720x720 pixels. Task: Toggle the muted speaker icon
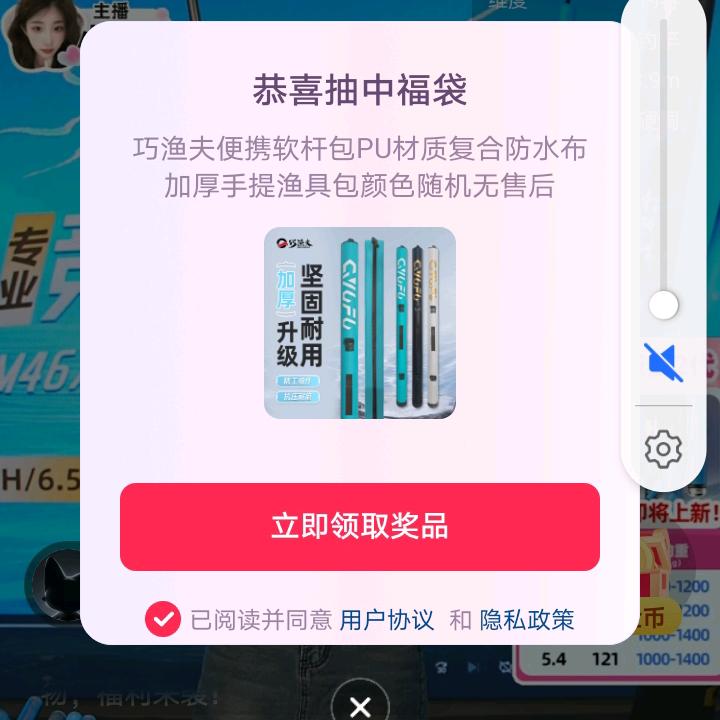(663, 362)
